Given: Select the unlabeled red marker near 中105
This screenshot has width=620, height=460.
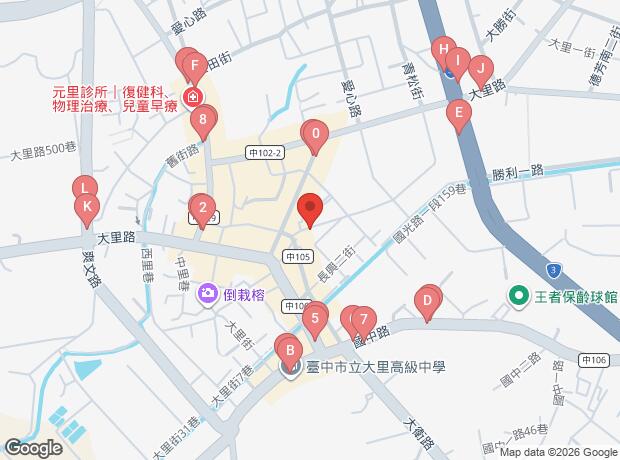Looking at the screenshot, I should (x=310, y=208).
